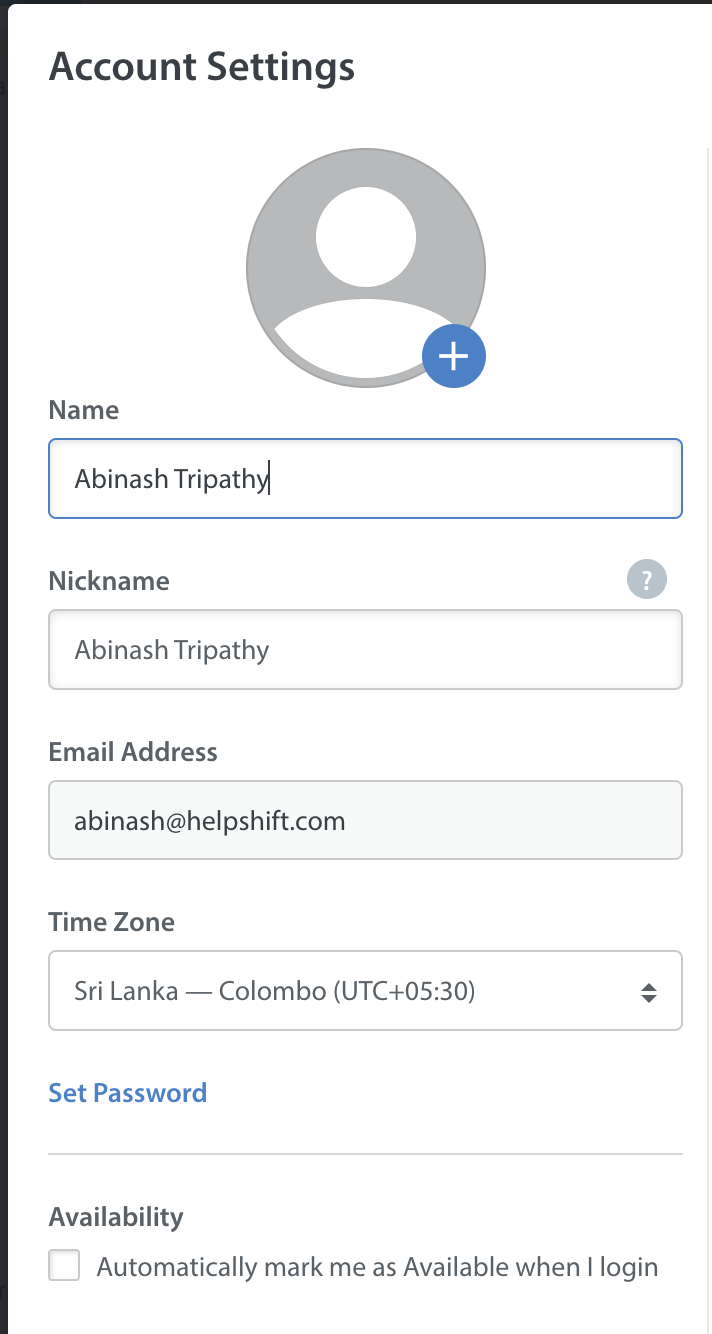
Task: Open the Set Password link
Action: pos(128,1092)
